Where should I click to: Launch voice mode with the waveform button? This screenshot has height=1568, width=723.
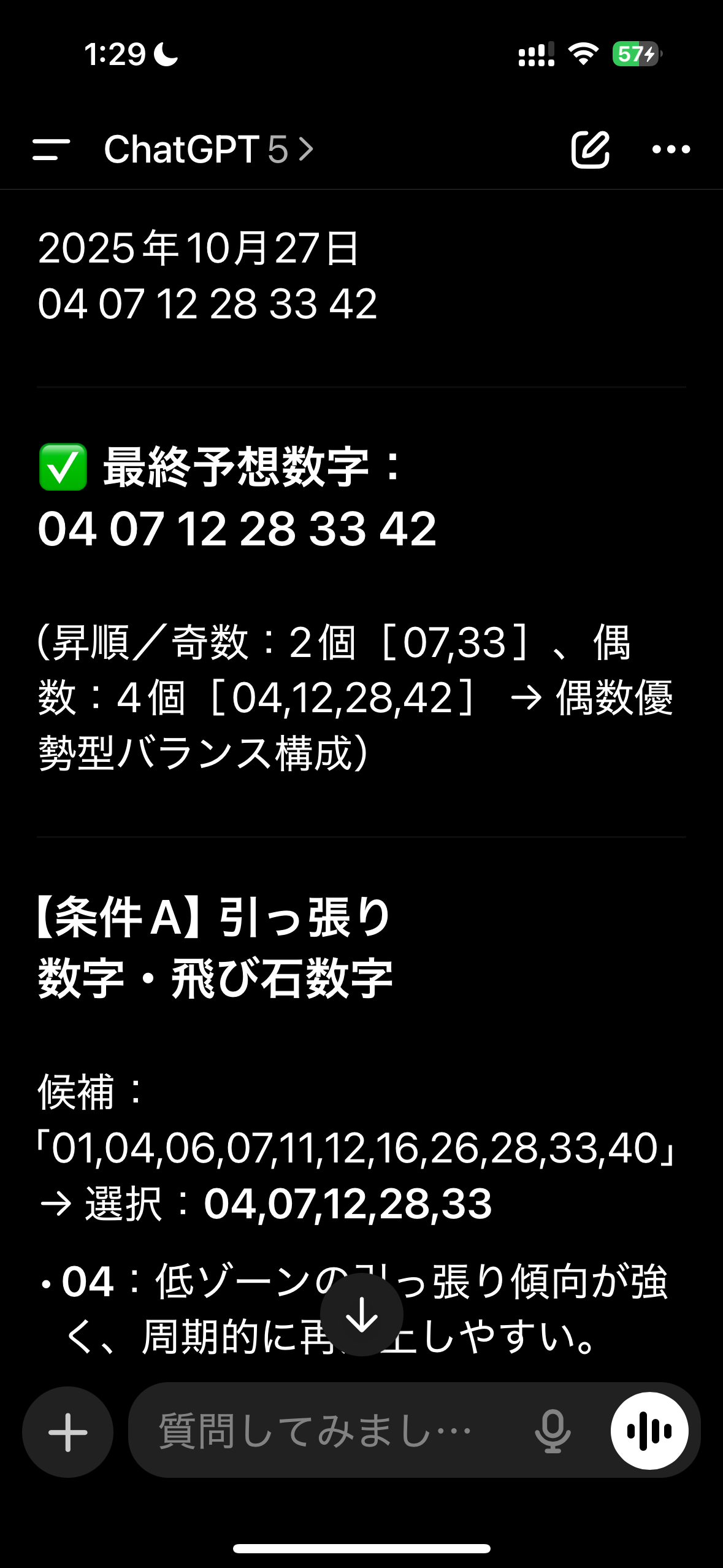pos(649,1432)
